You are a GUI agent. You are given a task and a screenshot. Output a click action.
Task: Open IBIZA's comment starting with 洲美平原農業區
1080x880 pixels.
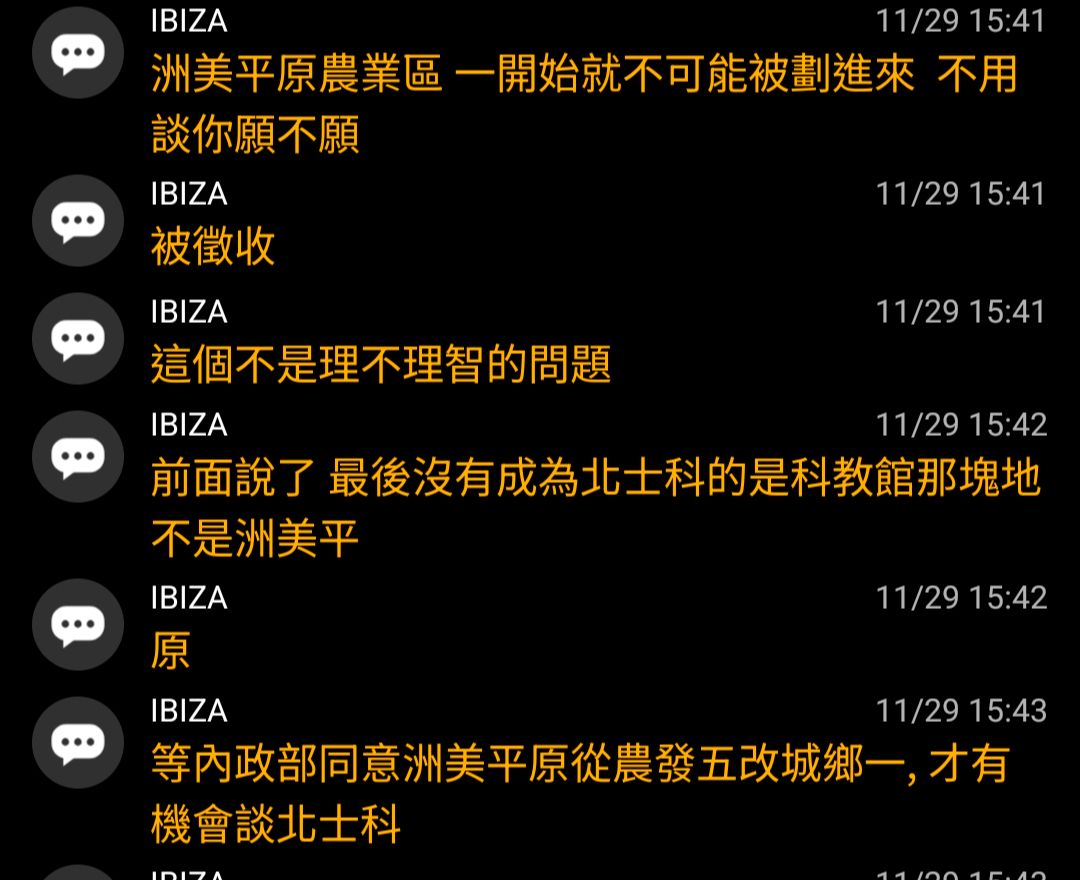(583, 104)
